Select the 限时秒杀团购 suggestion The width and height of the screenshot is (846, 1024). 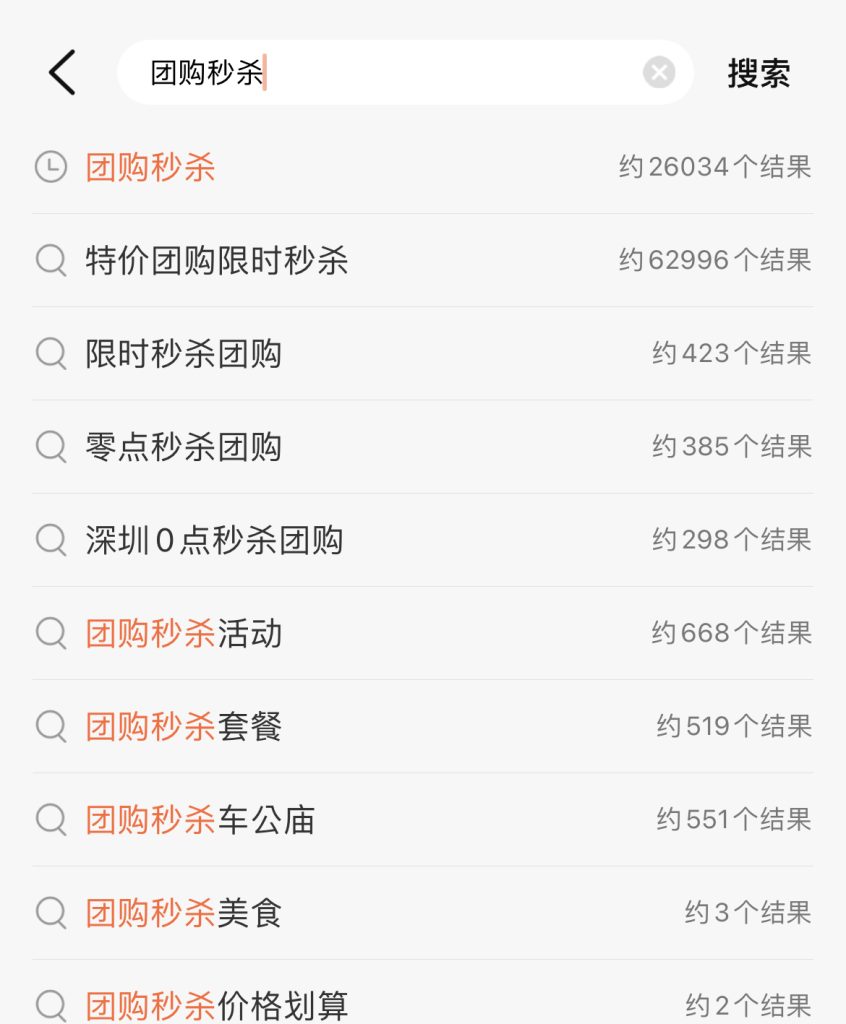183,353
